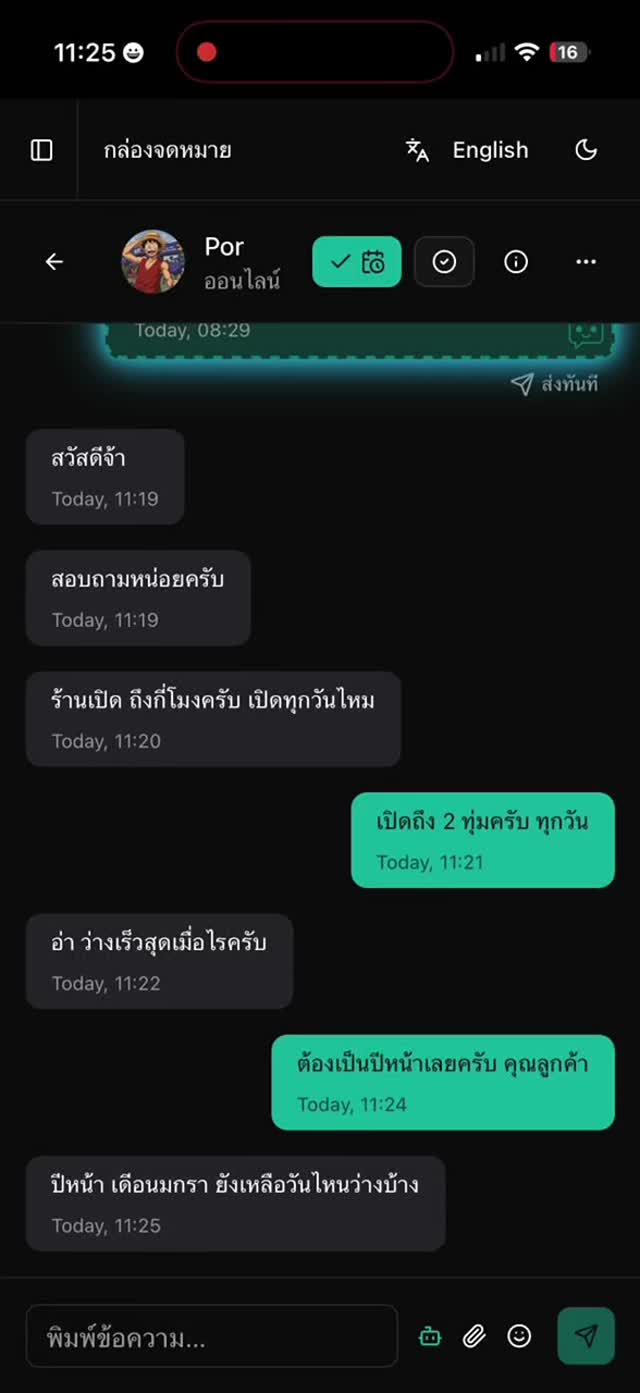640x1393 pixels.
Task: Open the three-dot overflow menu
Action: pyautogui.click(x=586, y=262)
